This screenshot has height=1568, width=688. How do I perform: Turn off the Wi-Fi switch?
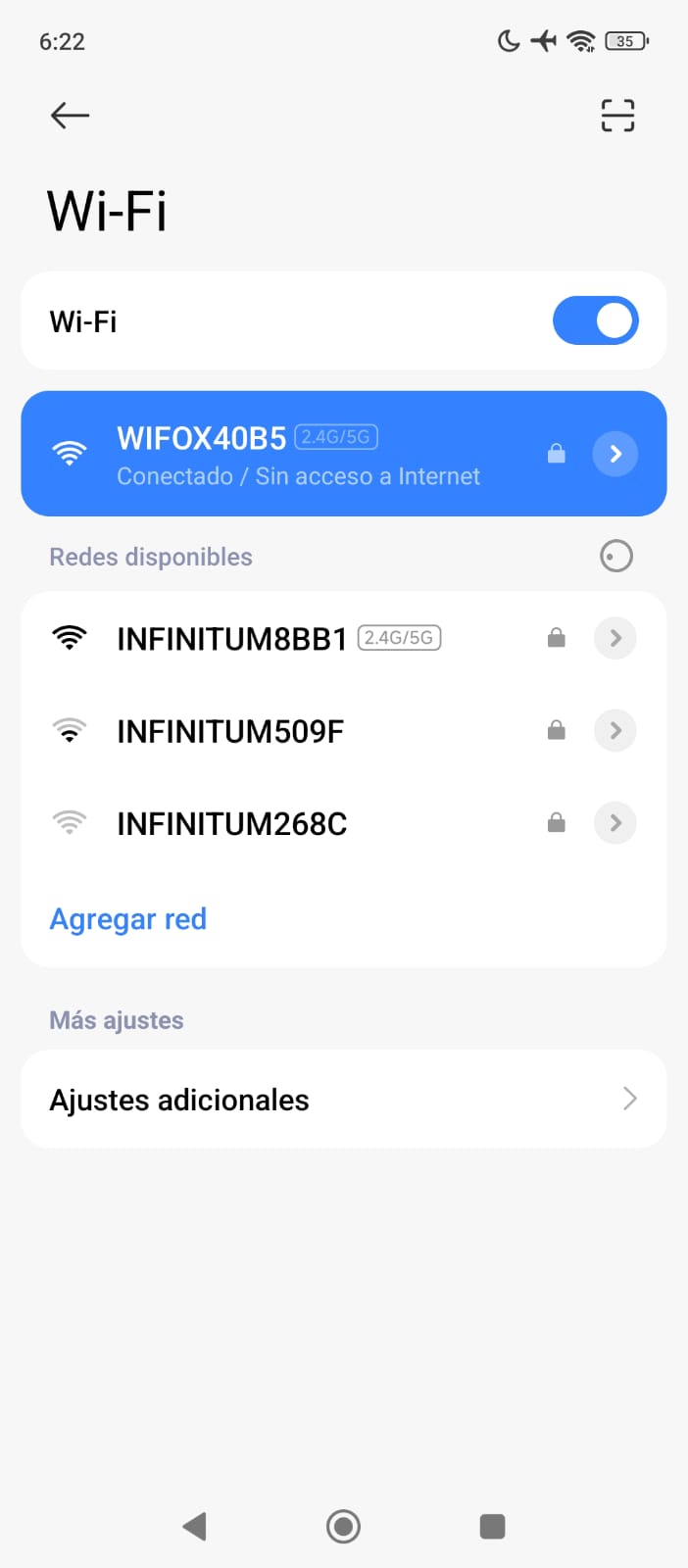point(596,320)
